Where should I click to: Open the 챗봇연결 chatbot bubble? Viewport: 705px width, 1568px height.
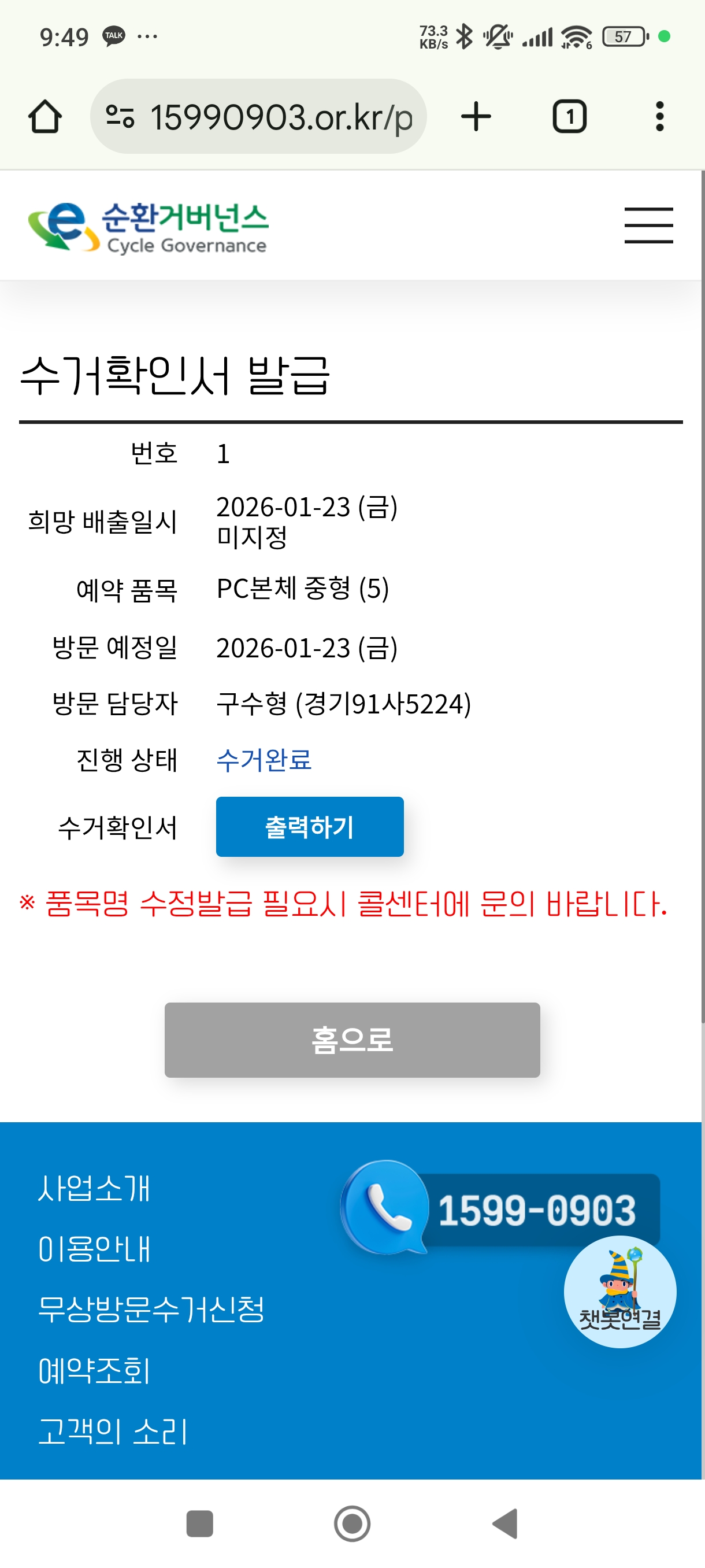[619, 1292]
